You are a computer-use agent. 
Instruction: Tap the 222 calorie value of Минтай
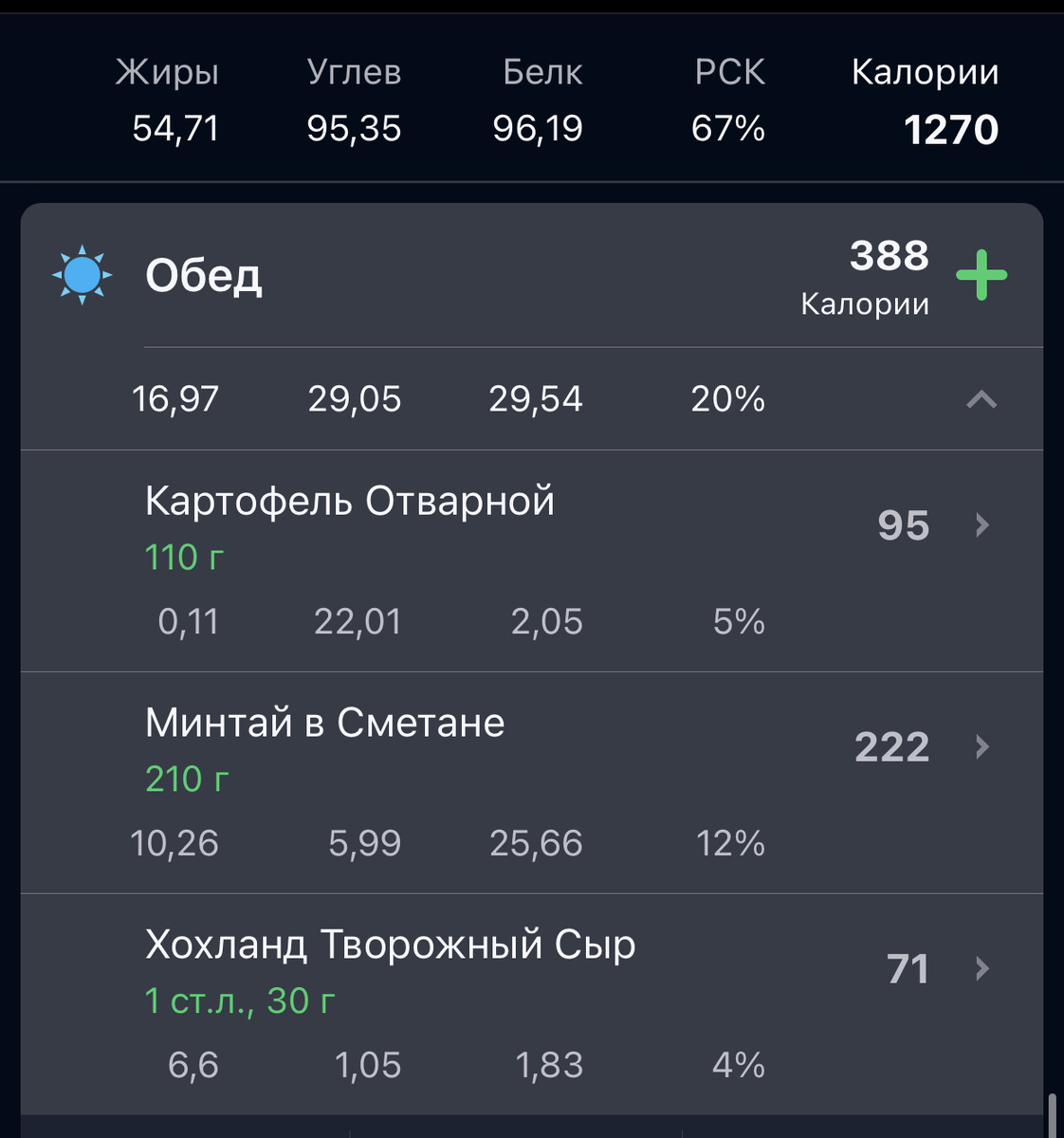pyautogui.click(x=890, y=746)
